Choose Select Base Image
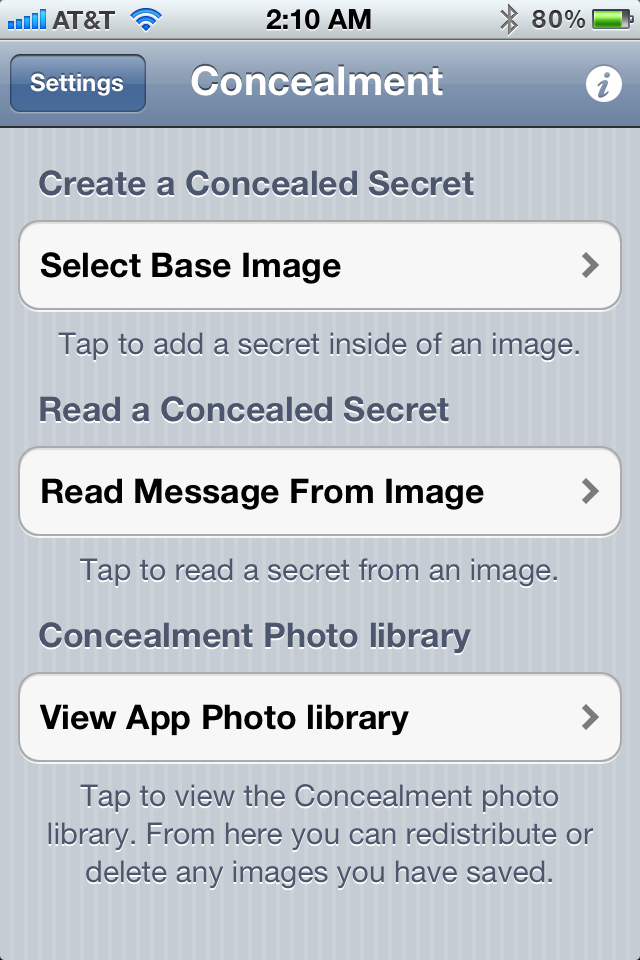 pos(320,266)
